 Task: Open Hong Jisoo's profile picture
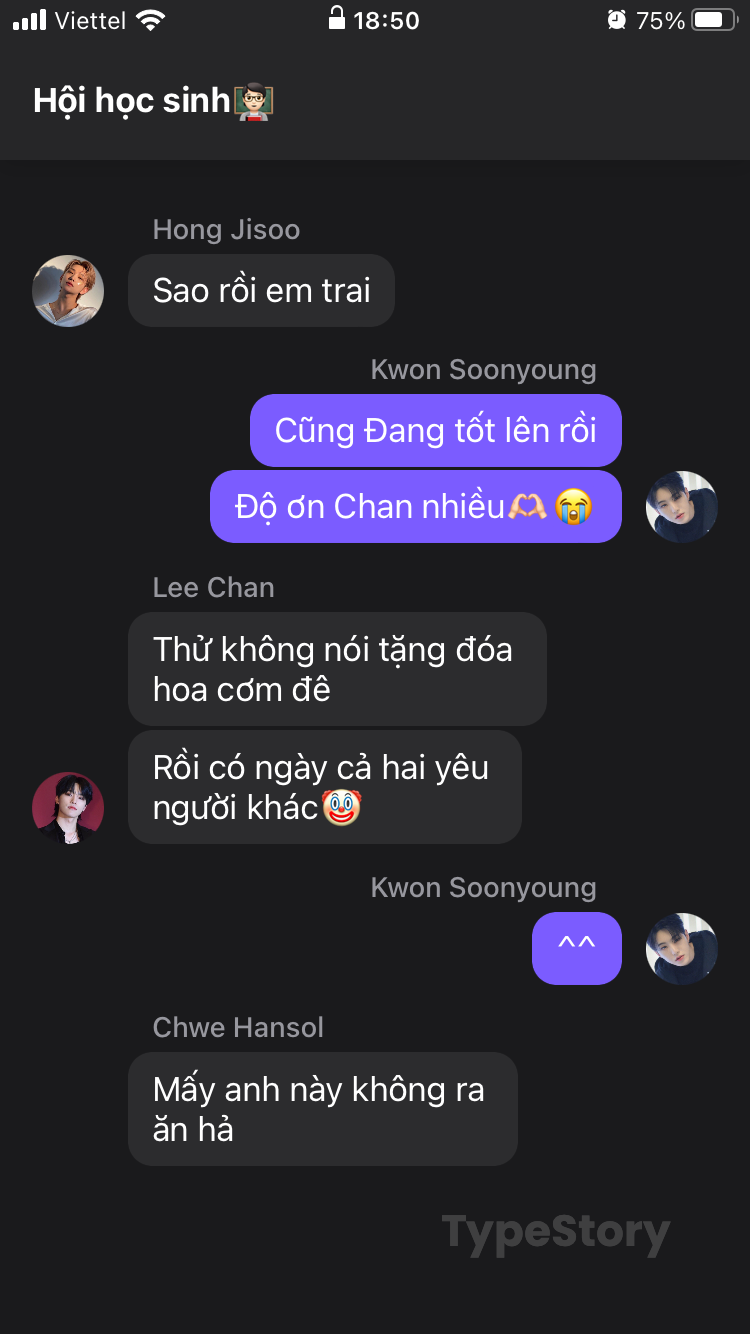coord(68,291)
